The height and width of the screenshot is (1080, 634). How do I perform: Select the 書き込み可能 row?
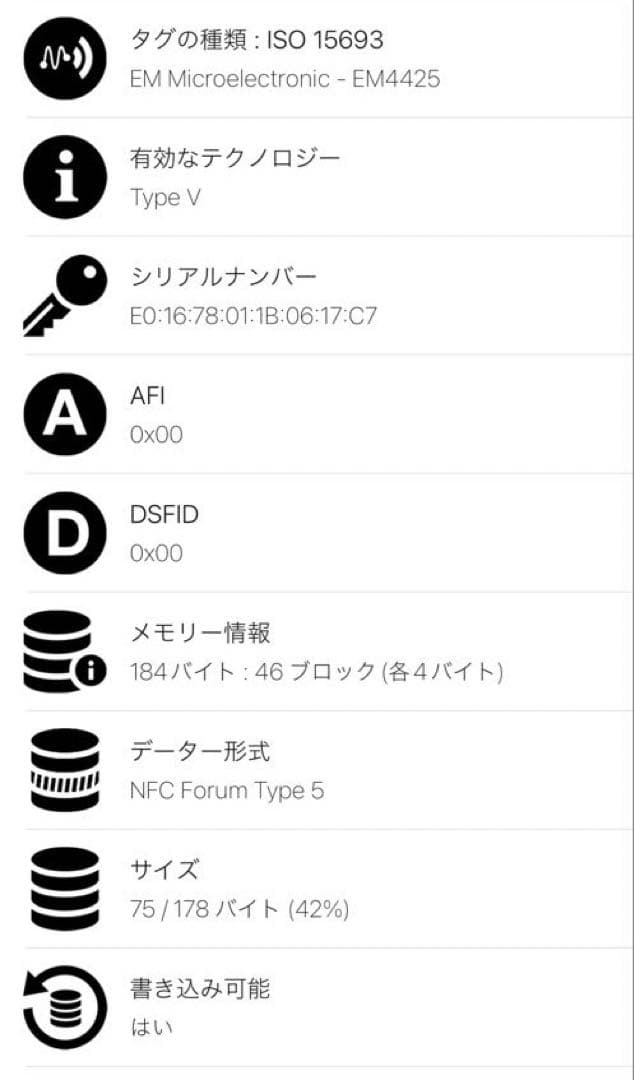point(317,1007)
